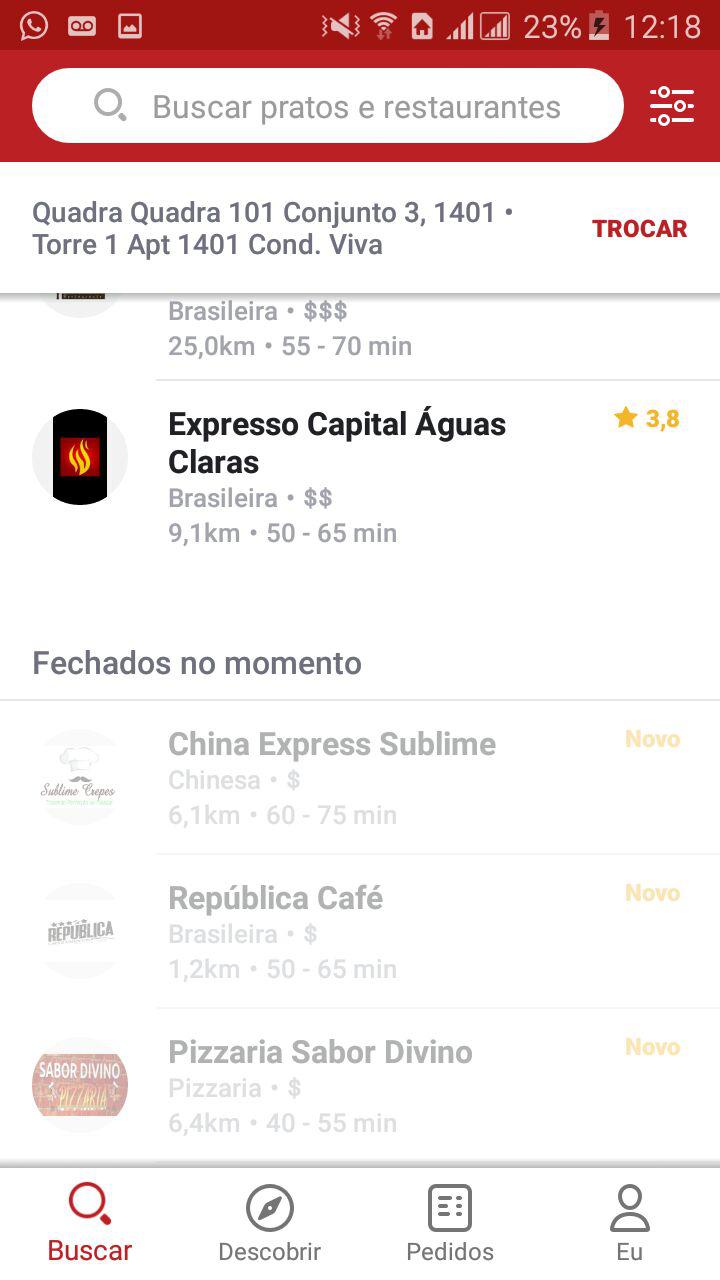Select the Buscar tab

coord(90,1223)
